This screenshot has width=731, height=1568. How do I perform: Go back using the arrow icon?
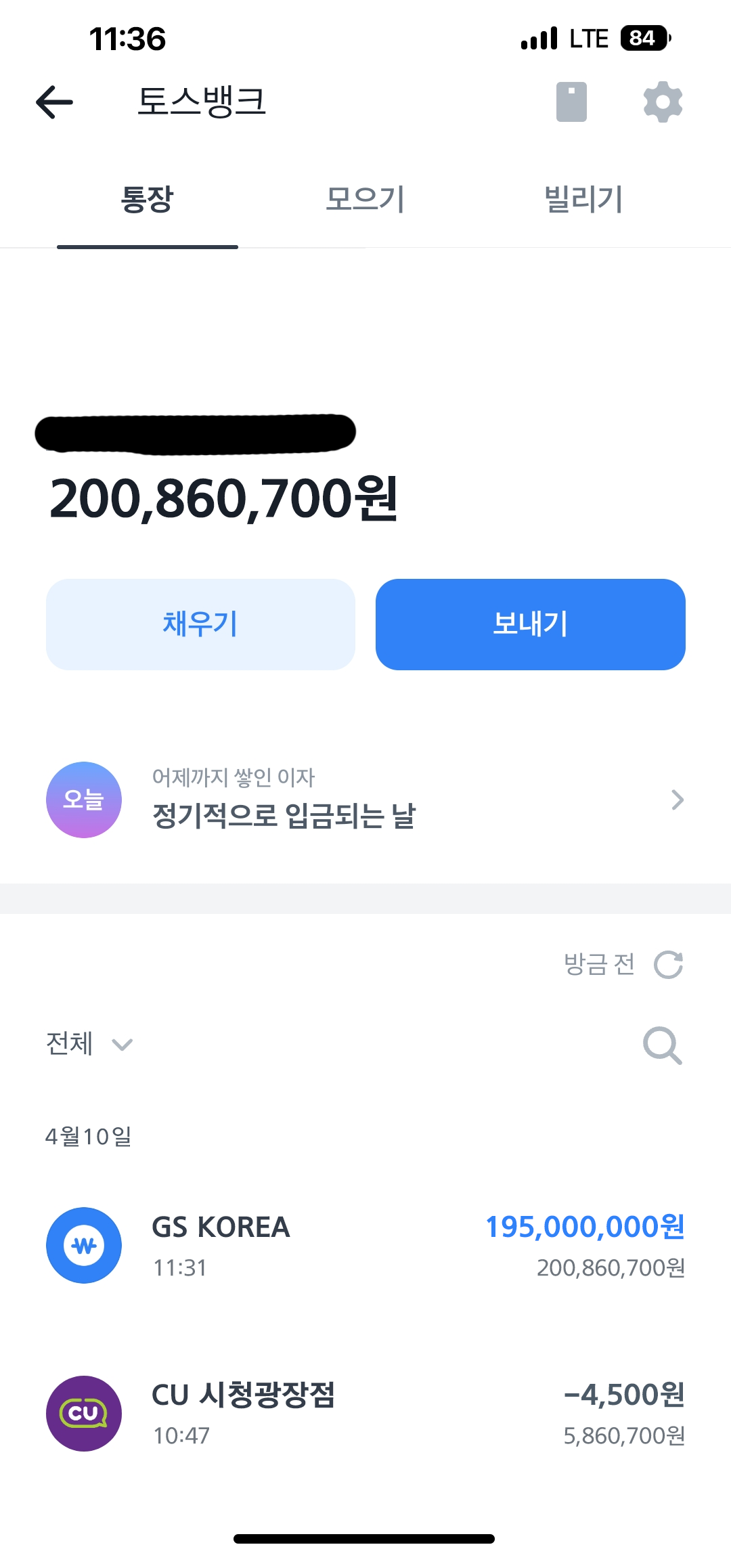pyautogui.click(x=54, y=102)
